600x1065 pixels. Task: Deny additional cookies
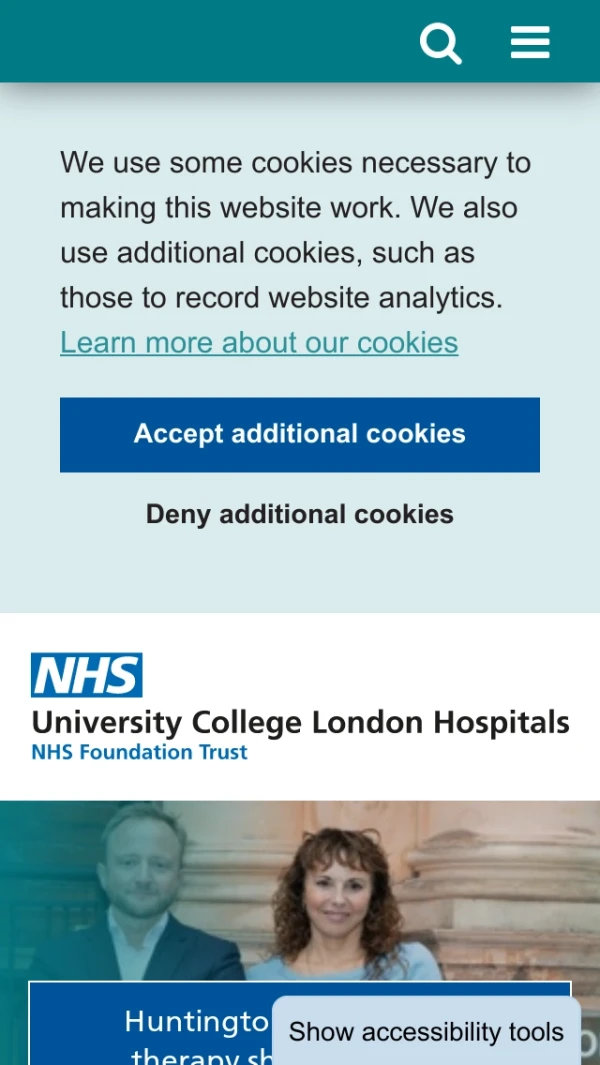(300, 514)
